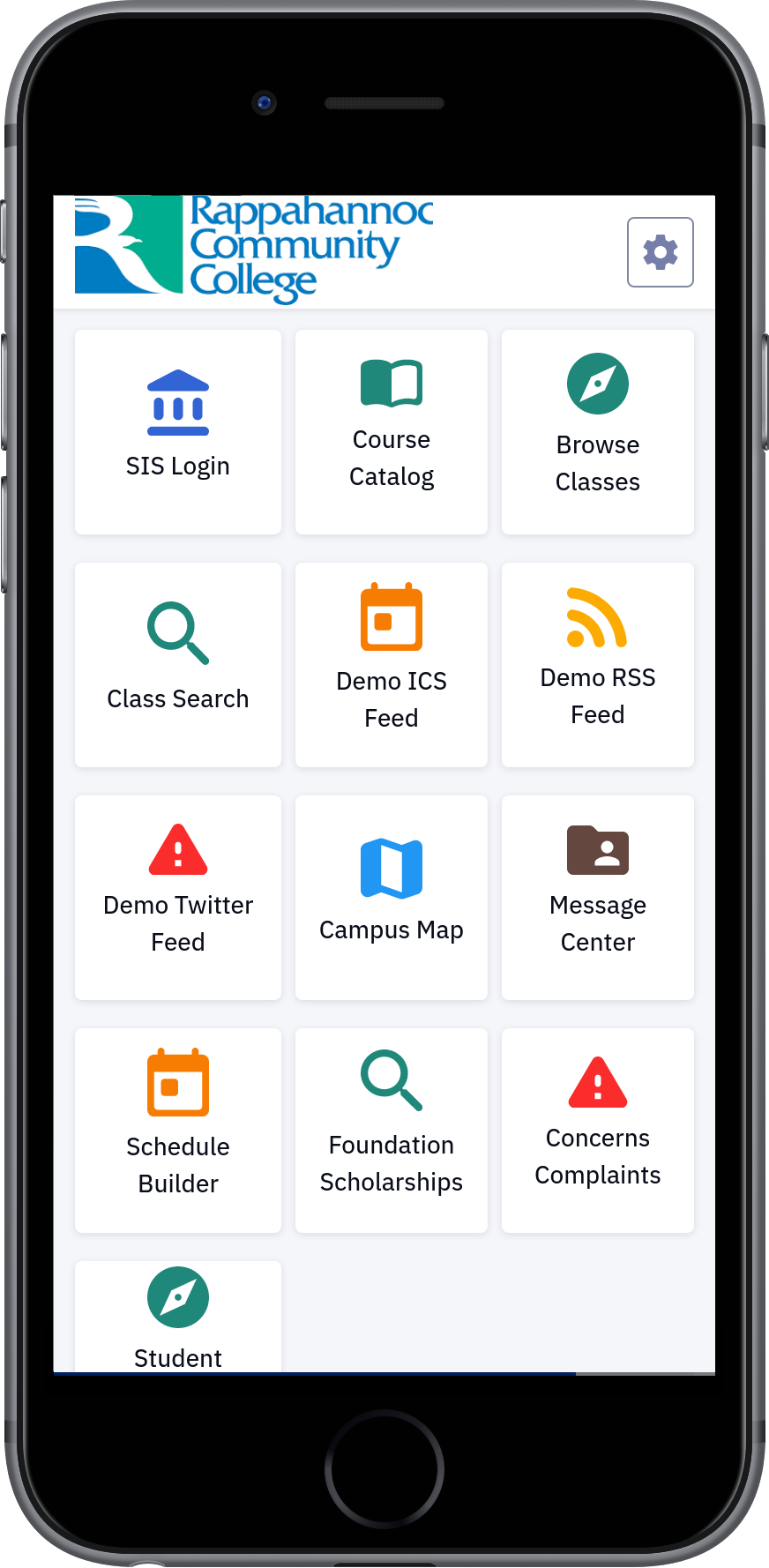The width and height of the screenshot is (769, 1568).
Task: Select the Browse Classes tile
Action: (598, 432)
